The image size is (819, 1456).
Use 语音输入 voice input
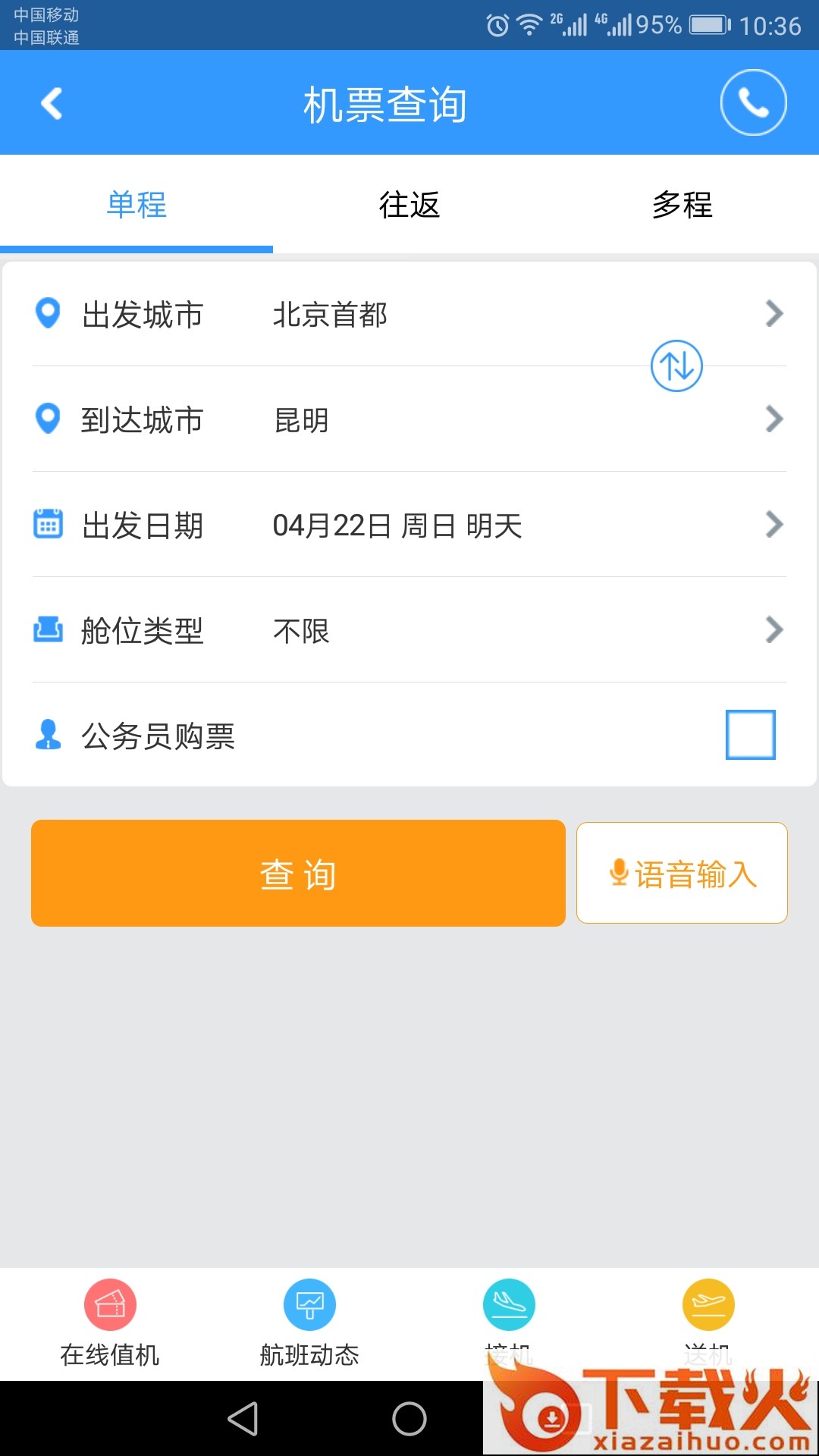pyautogui.click(x=682, y=873)
